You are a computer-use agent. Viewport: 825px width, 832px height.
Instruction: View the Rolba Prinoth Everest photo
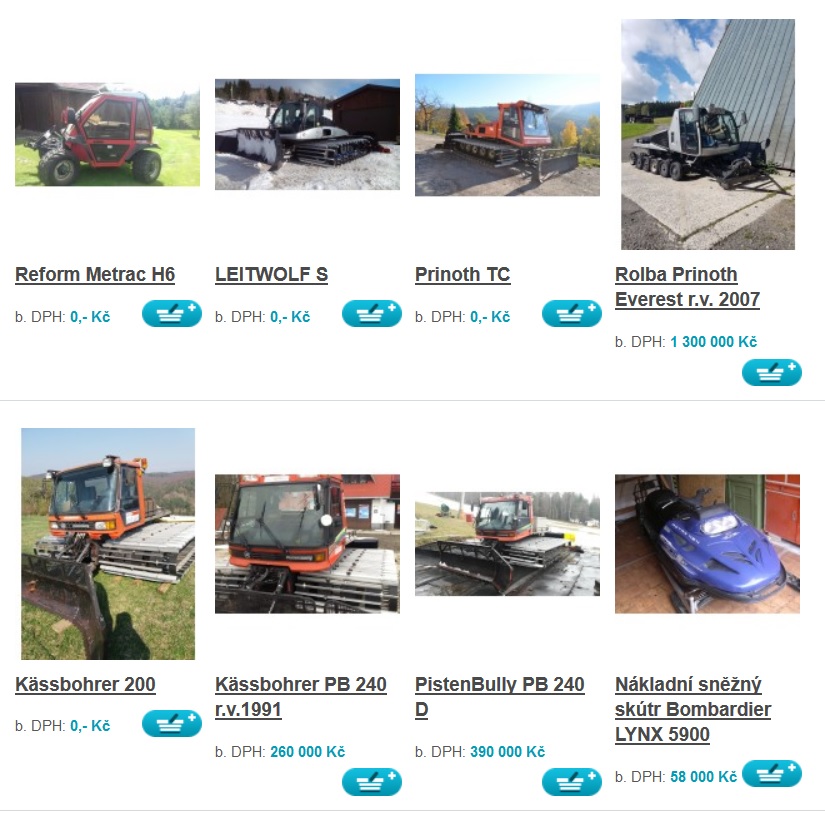[707, 134]
